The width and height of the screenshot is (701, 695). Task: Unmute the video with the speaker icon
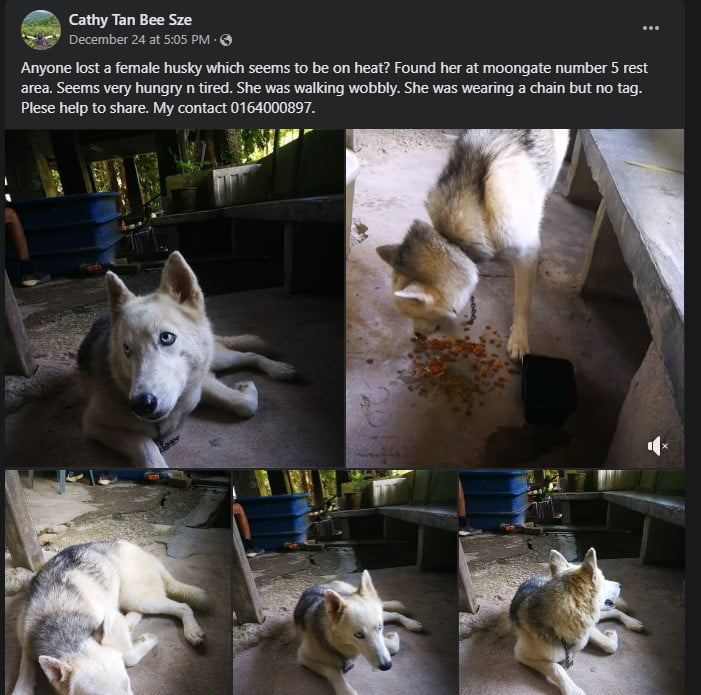[x=657, y=446]
